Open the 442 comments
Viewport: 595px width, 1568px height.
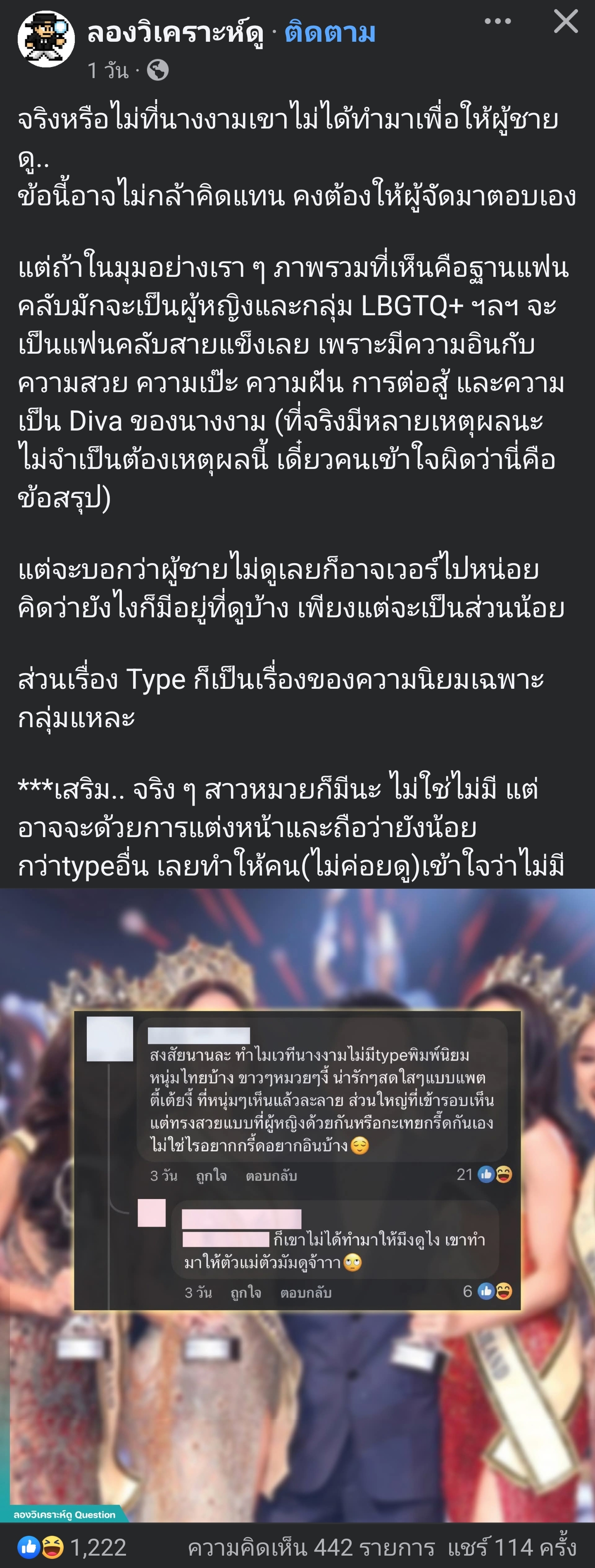(311, 1547)
